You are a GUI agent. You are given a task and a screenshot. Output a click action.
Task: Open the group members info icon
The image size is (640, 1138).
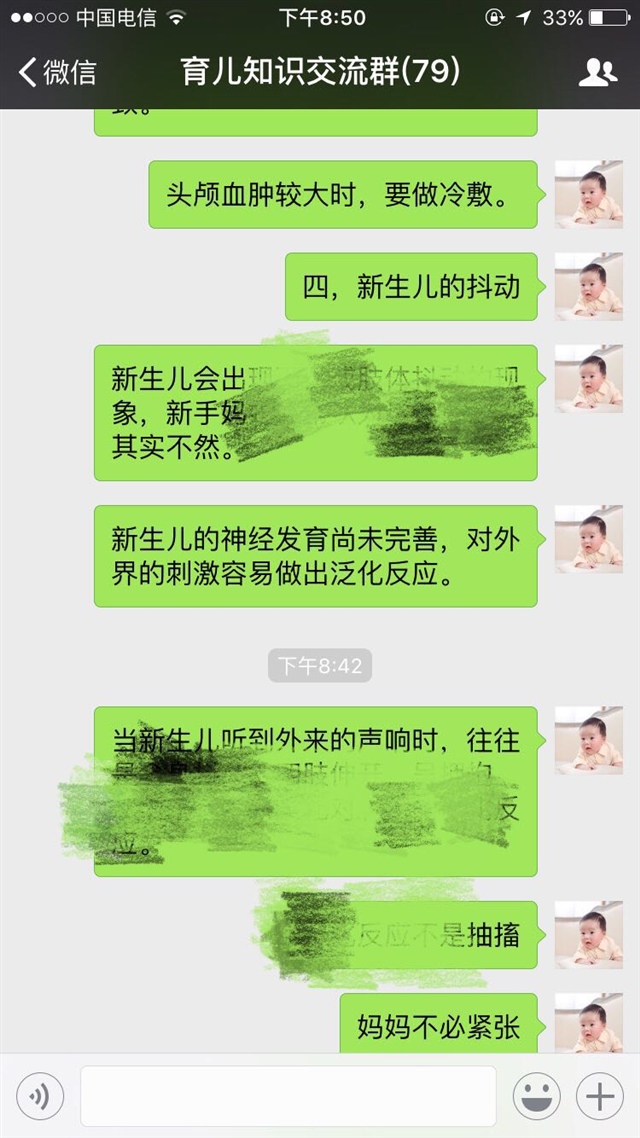[598, 72]
